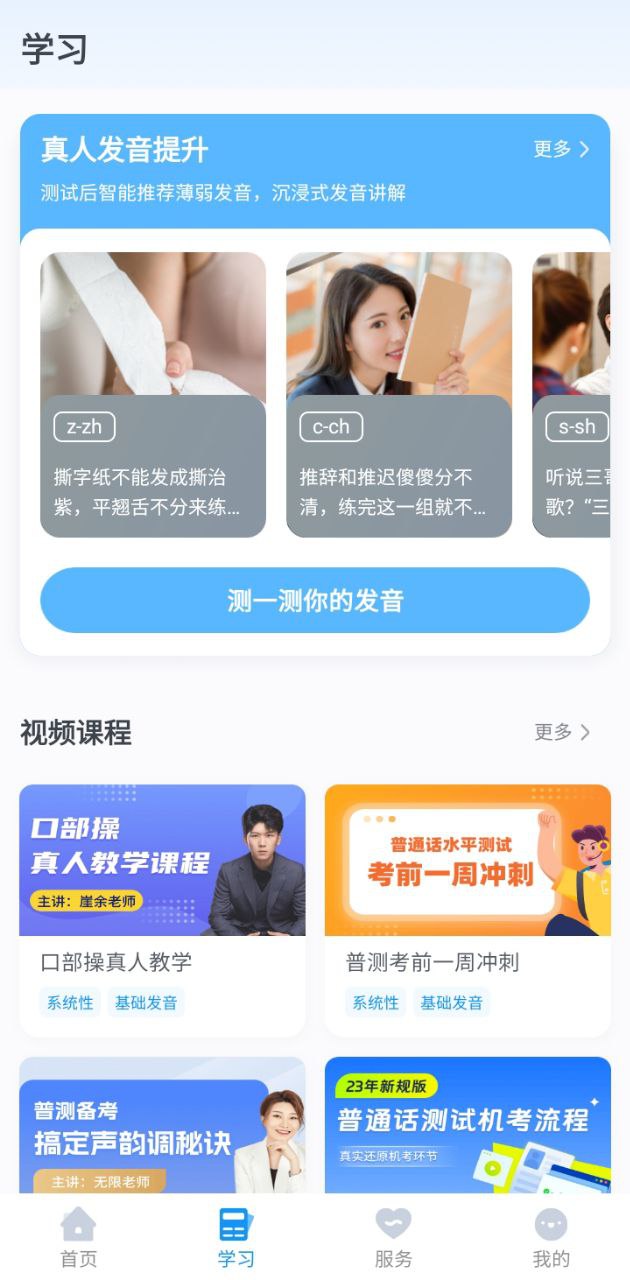
Task: Tap 测一测你的发音 button
Action: (x=315, y=600)
